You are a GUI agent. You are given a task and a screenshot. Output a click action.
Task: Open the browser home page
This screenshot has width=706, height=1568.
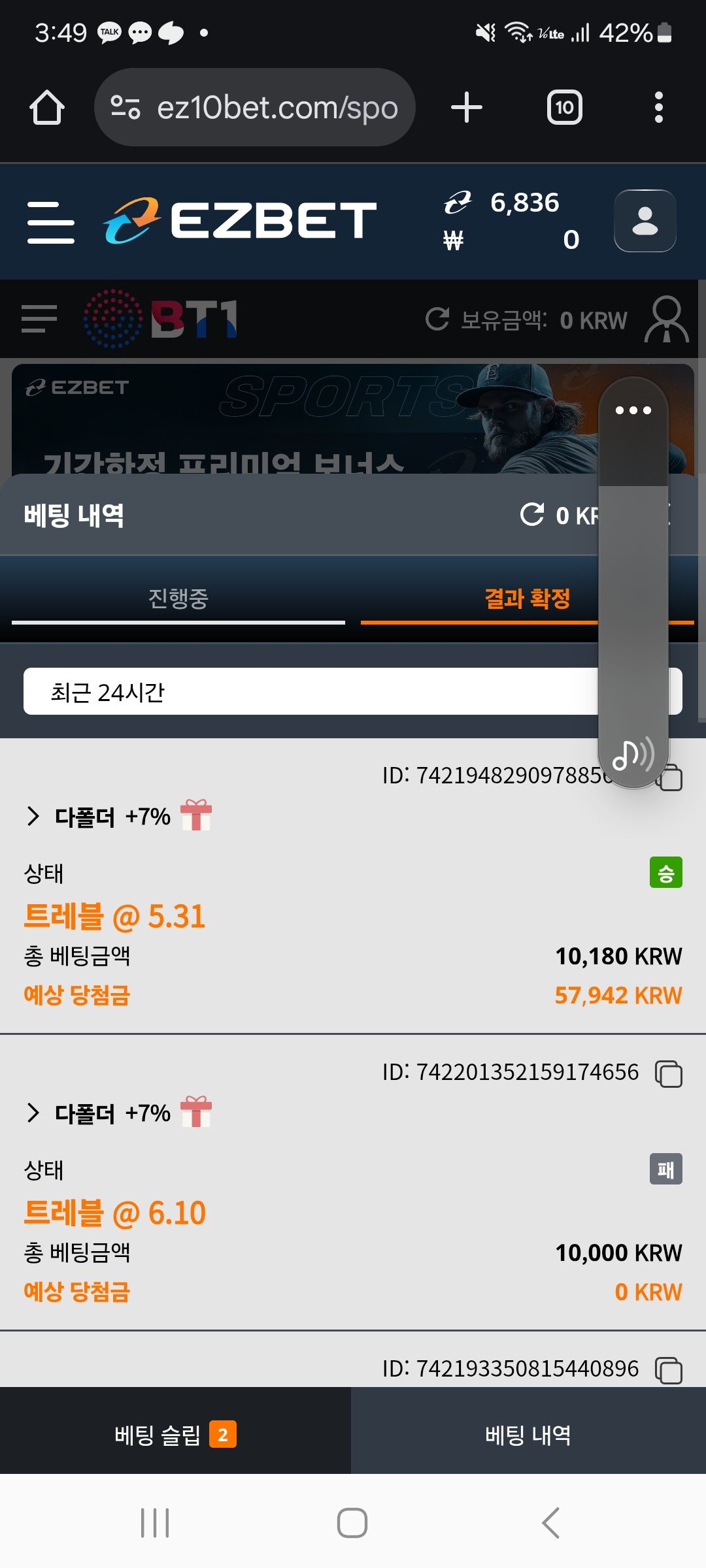tap(47, 108)
